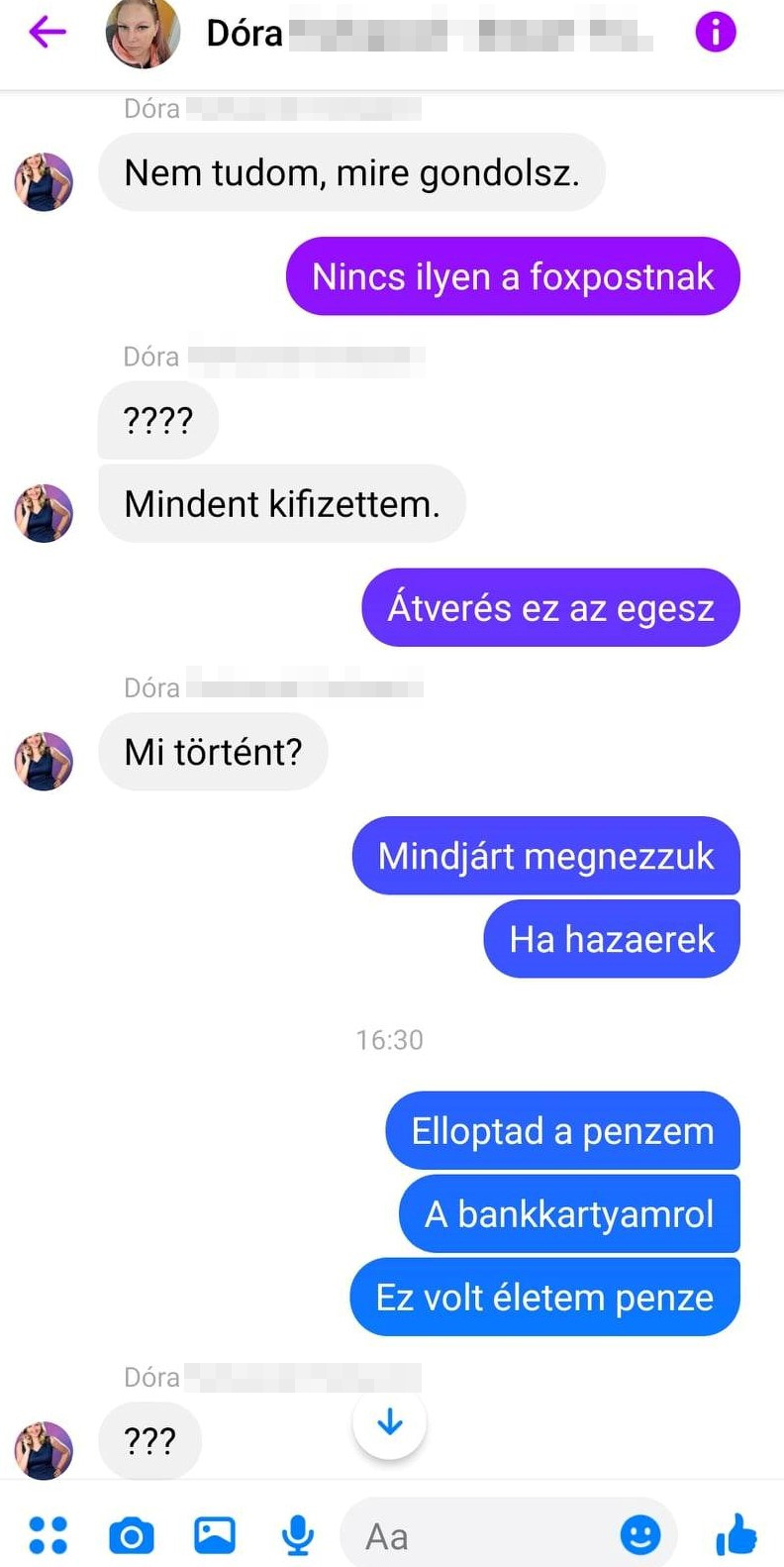Record a voice message with the microphone
Viewport: 784px width, 1567px height.
(x=297, y=1535)
